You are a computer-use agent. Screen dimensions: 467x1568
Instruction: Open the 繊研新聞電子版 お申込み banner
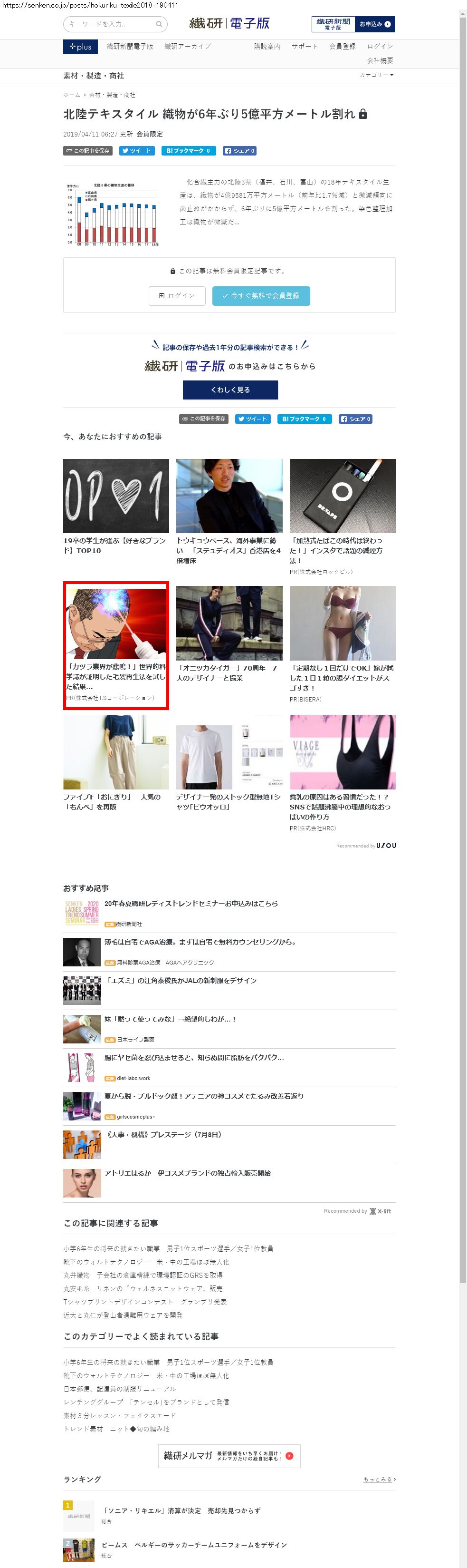353,24
